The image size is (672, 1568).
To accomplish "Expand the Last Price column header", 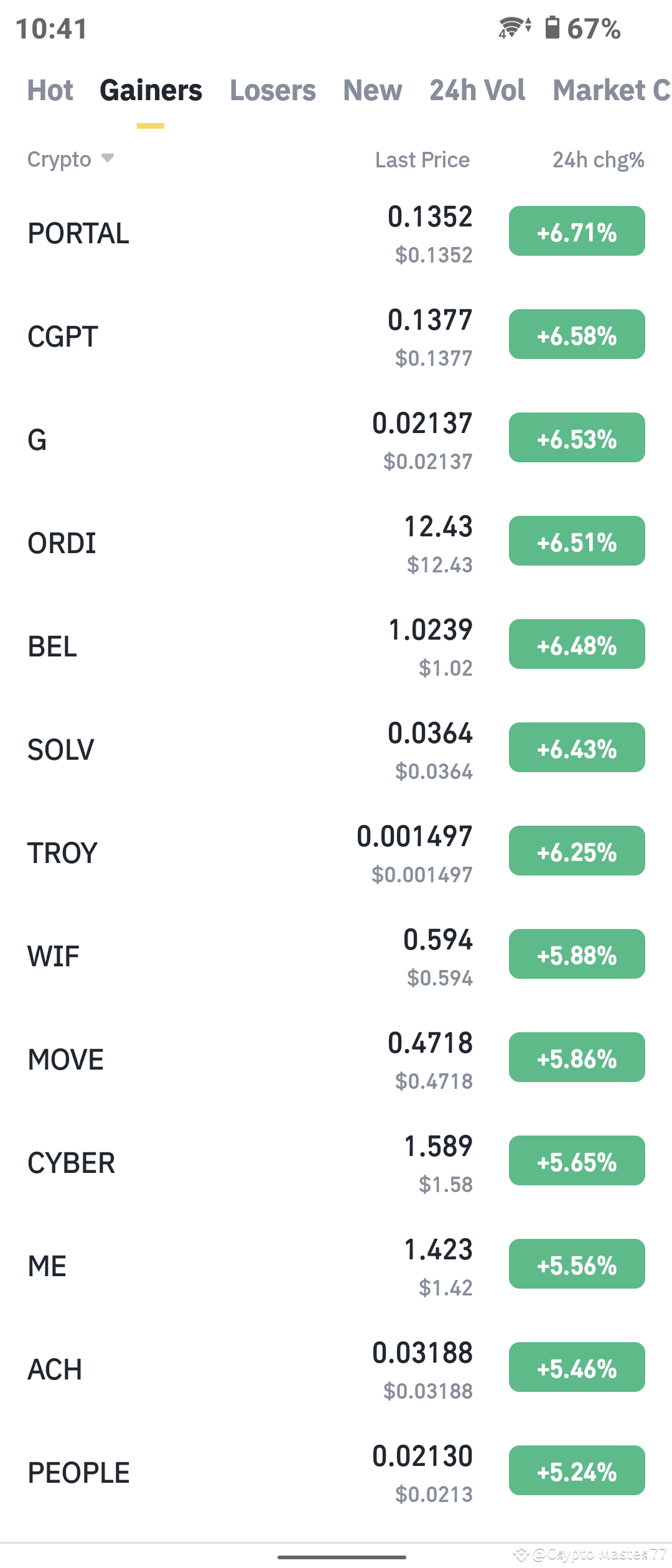I will coord(422,159).
